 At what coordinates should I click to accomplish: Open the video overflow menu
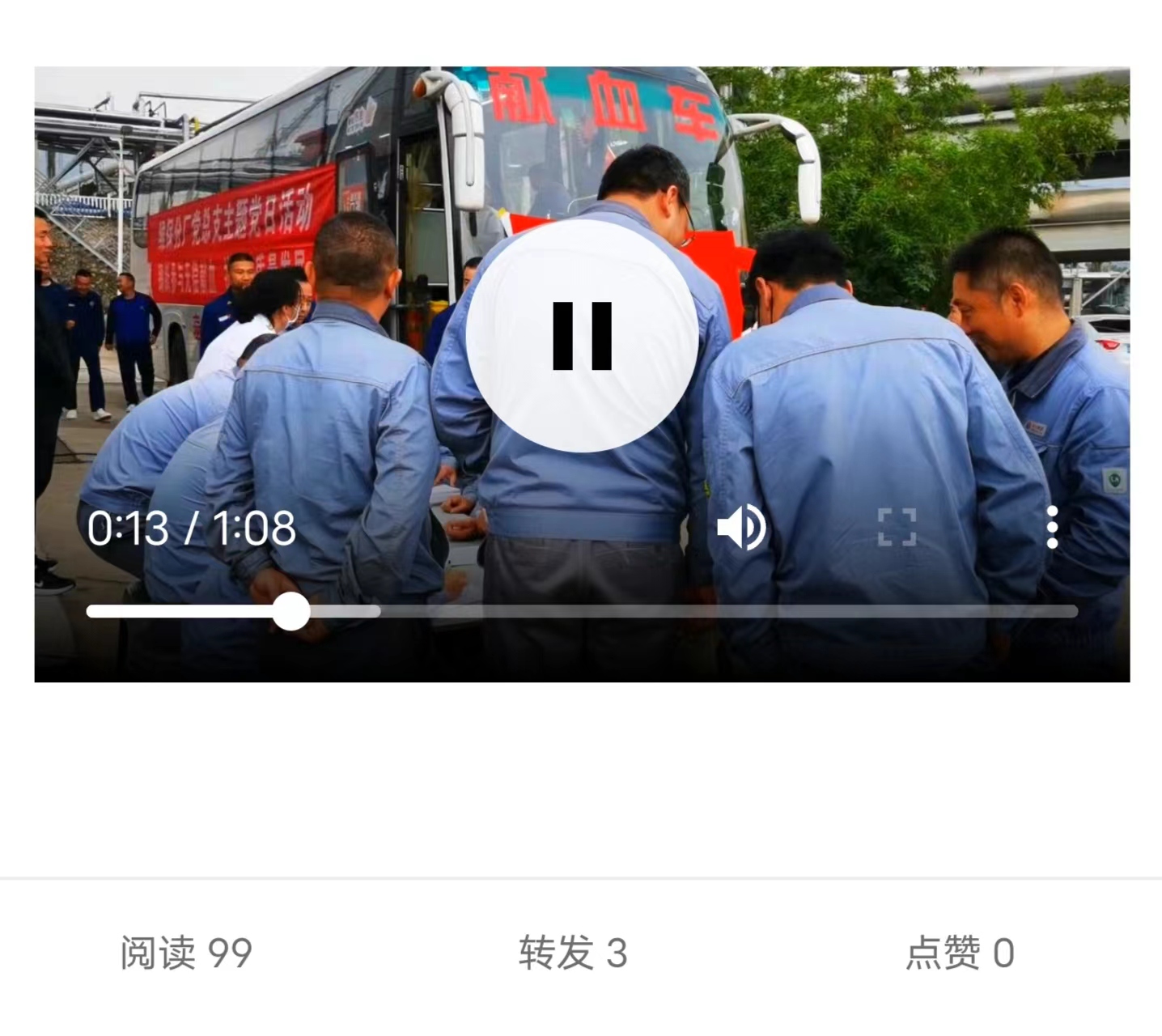[1051, 528]
